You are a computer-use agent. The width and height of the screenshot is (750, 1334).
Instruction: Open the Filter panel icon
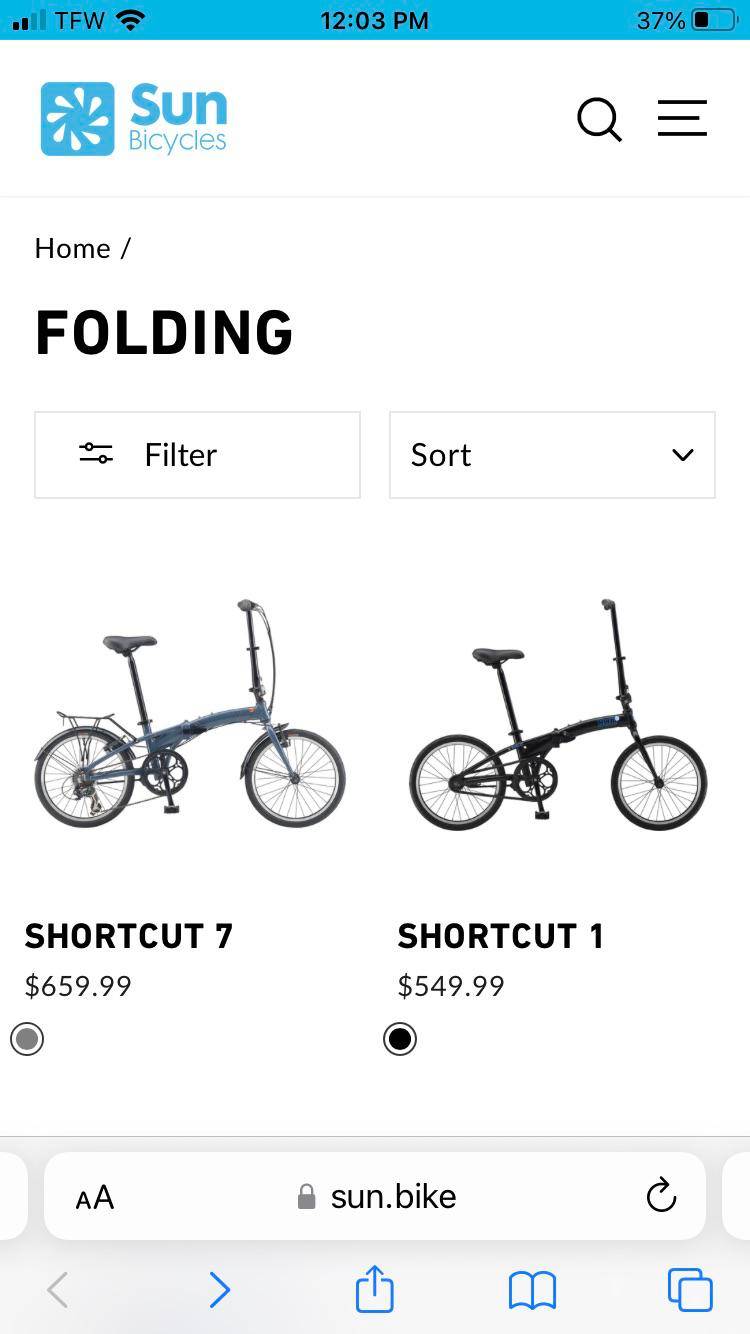point(94,454)
